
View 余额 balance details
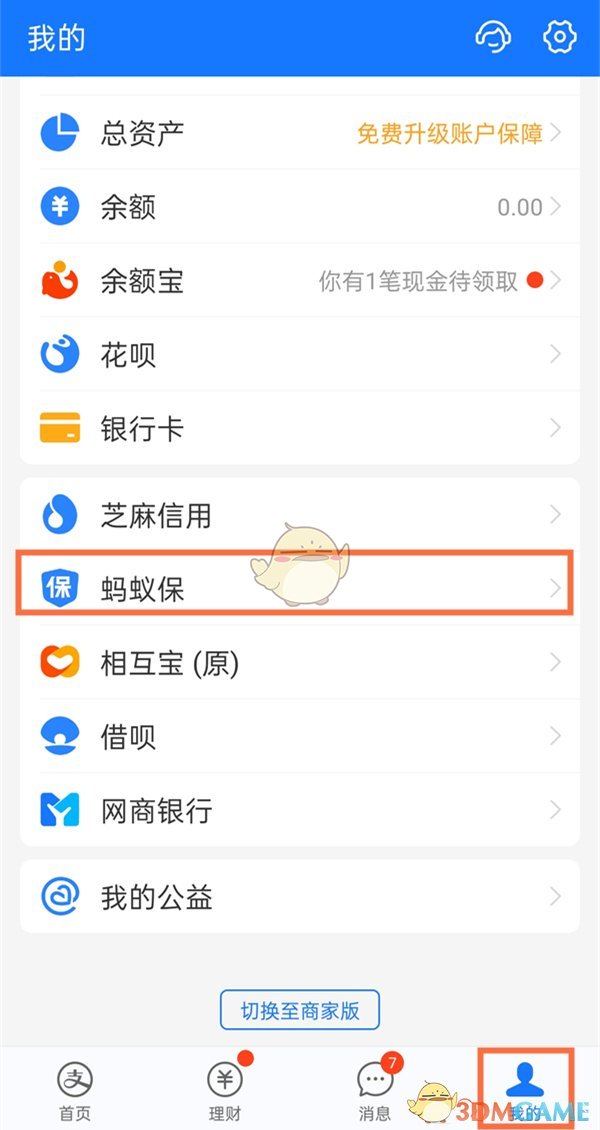tap(300, 207)
